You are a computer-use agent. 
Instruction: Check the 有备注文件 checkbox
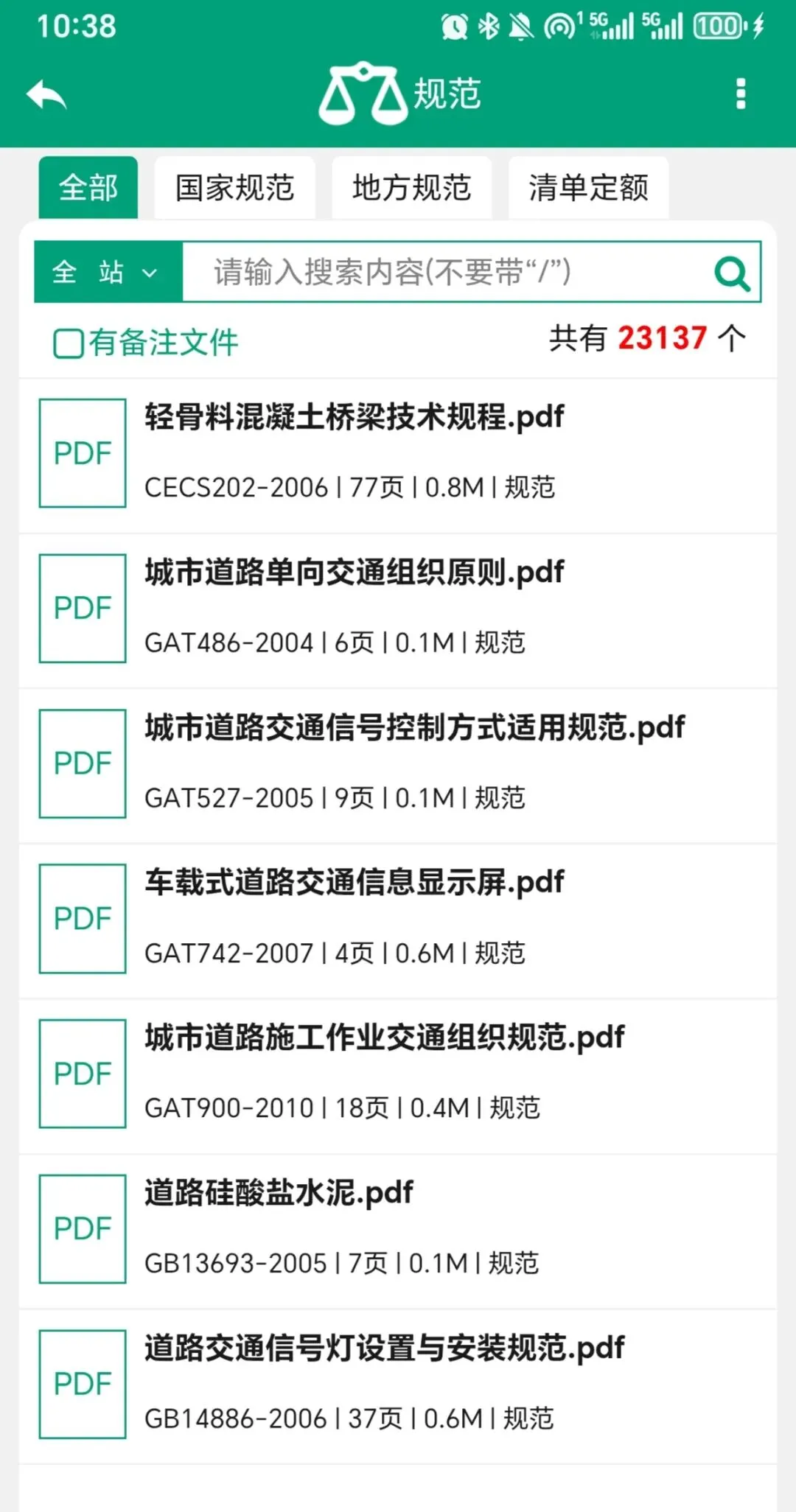[69, 343]
